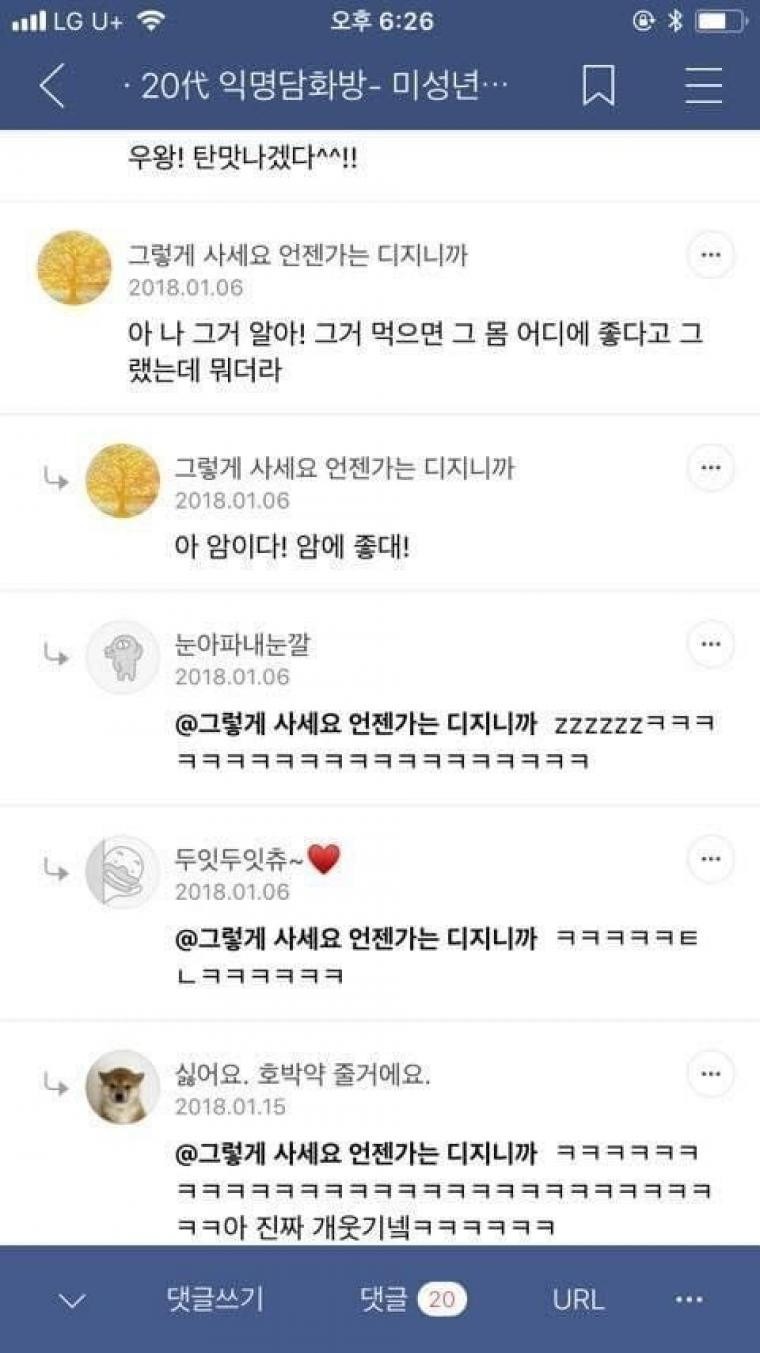This screenshot has height=1353, width=760.
Task: Open the hamburger menu in the header
Action: click(703, 87)
